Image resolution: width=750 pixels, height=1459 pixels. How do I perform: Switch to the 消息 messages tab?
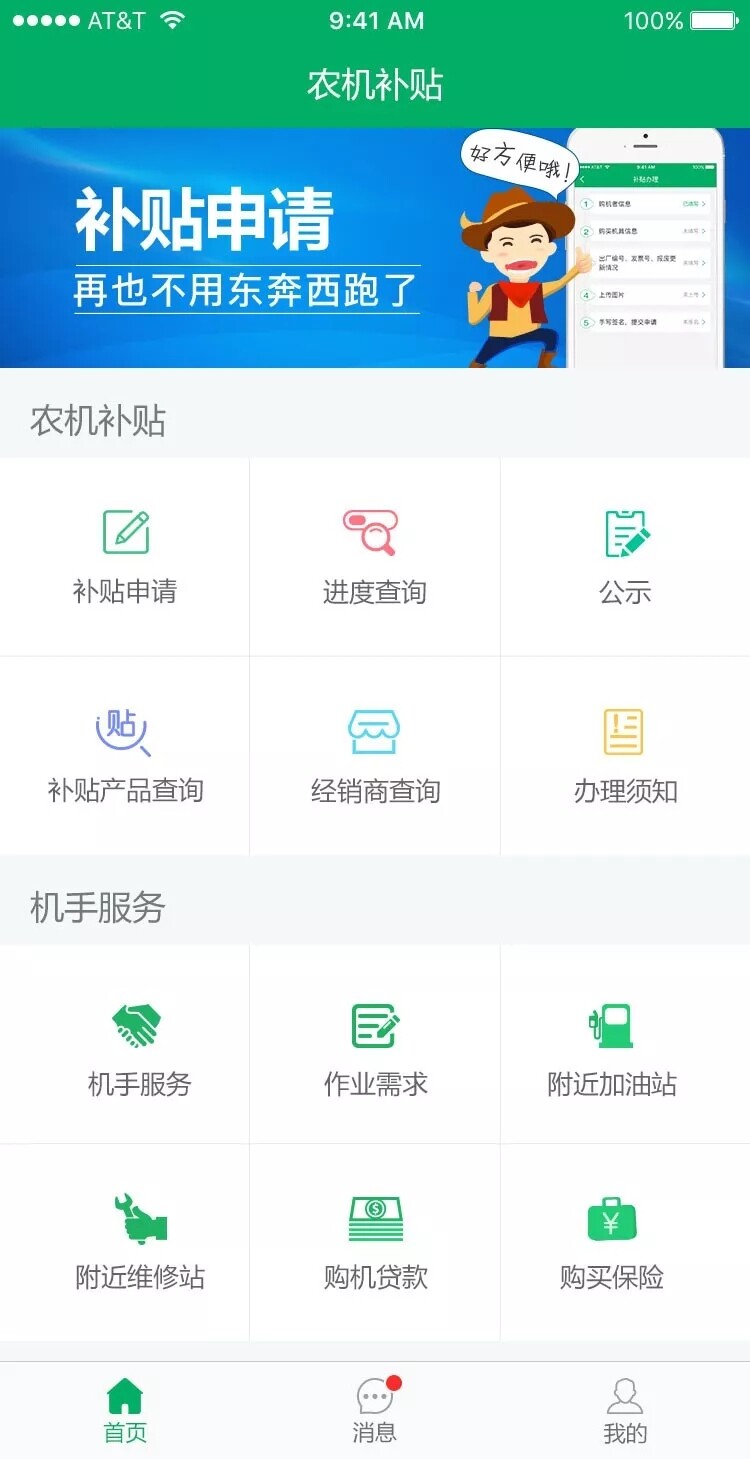tap(375, 1410)
